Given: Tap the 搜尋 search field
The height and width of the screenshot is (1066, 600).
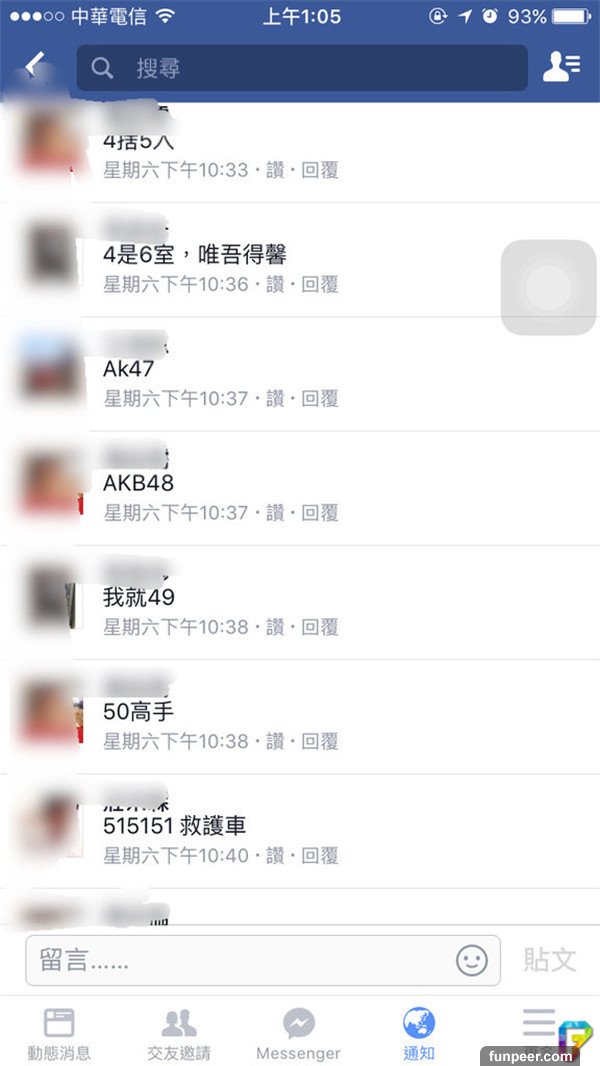Looking at the screenshot, I should click(x=301, y=68).
